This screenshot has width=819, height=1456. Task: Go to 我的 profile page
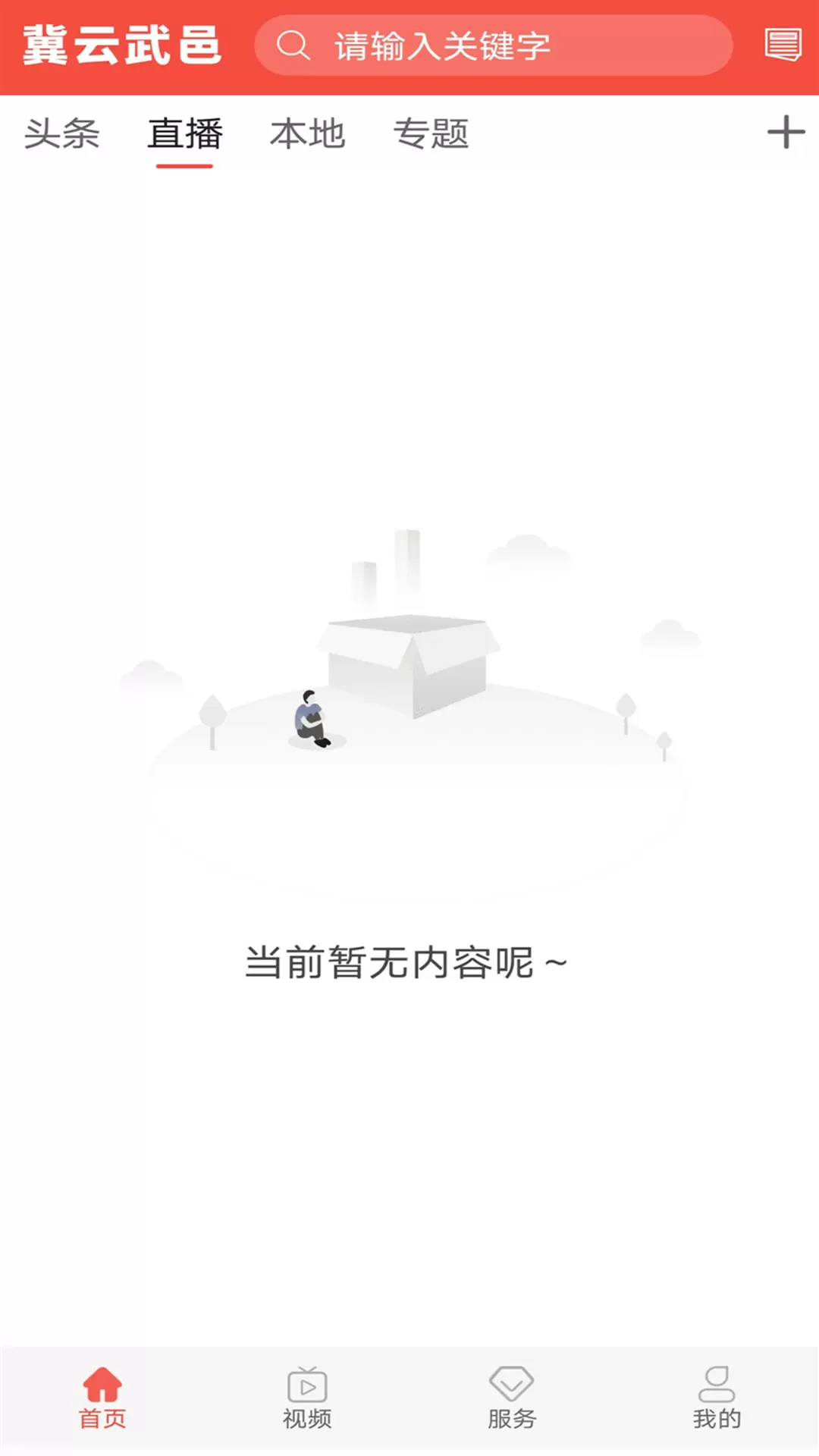click(717, 1397)
